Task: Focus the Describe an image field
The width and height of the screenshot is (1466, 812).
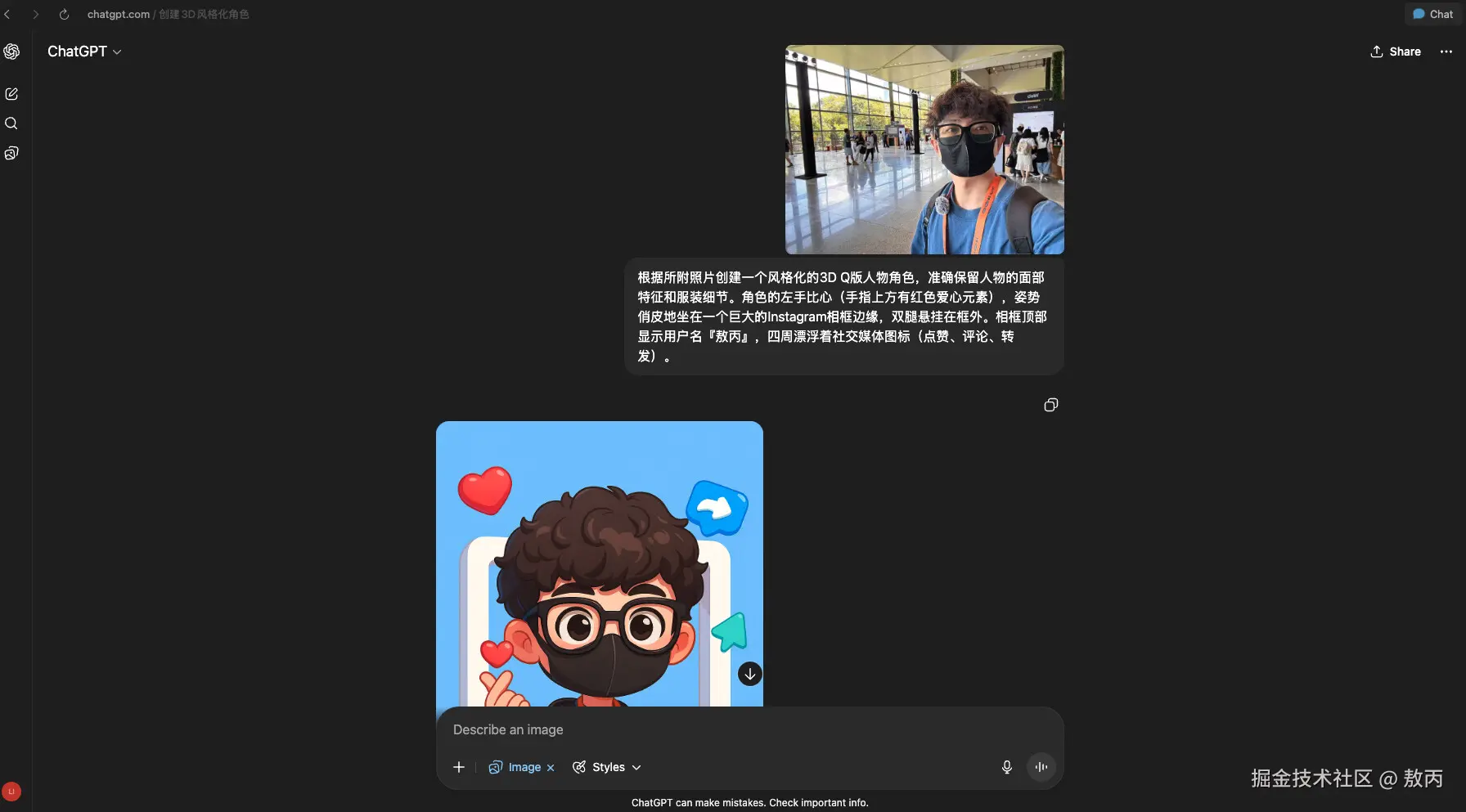Action: (736, 729)
